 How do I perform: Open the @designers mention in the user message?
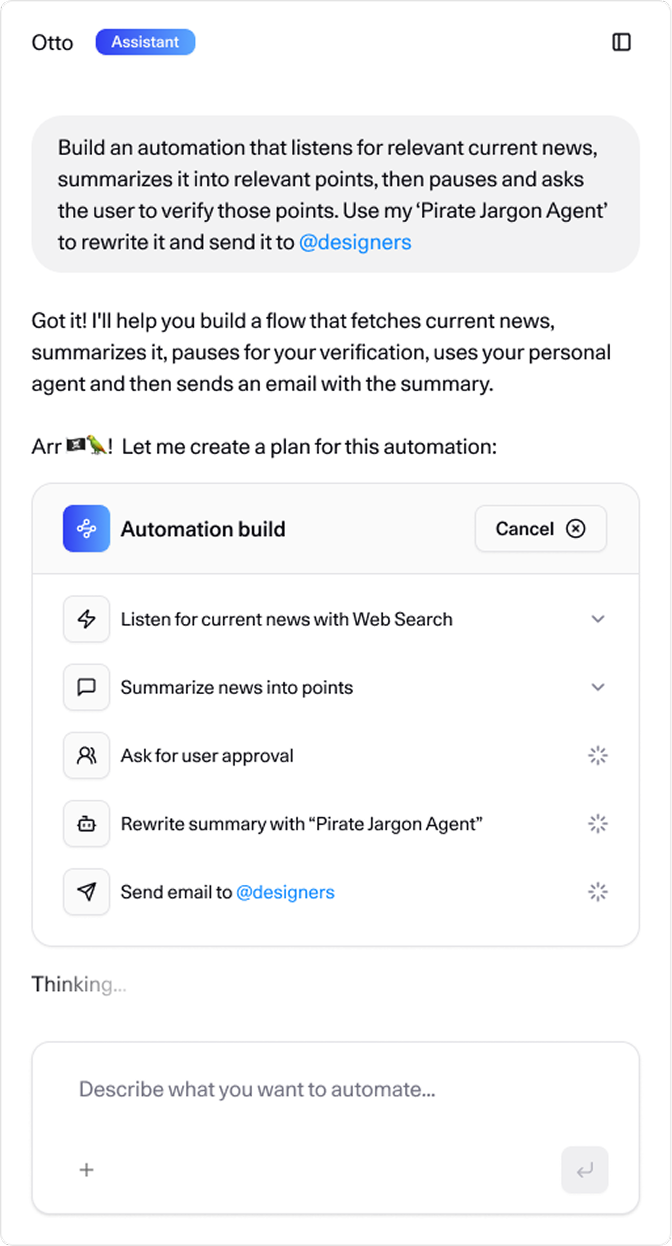[355, 242]
